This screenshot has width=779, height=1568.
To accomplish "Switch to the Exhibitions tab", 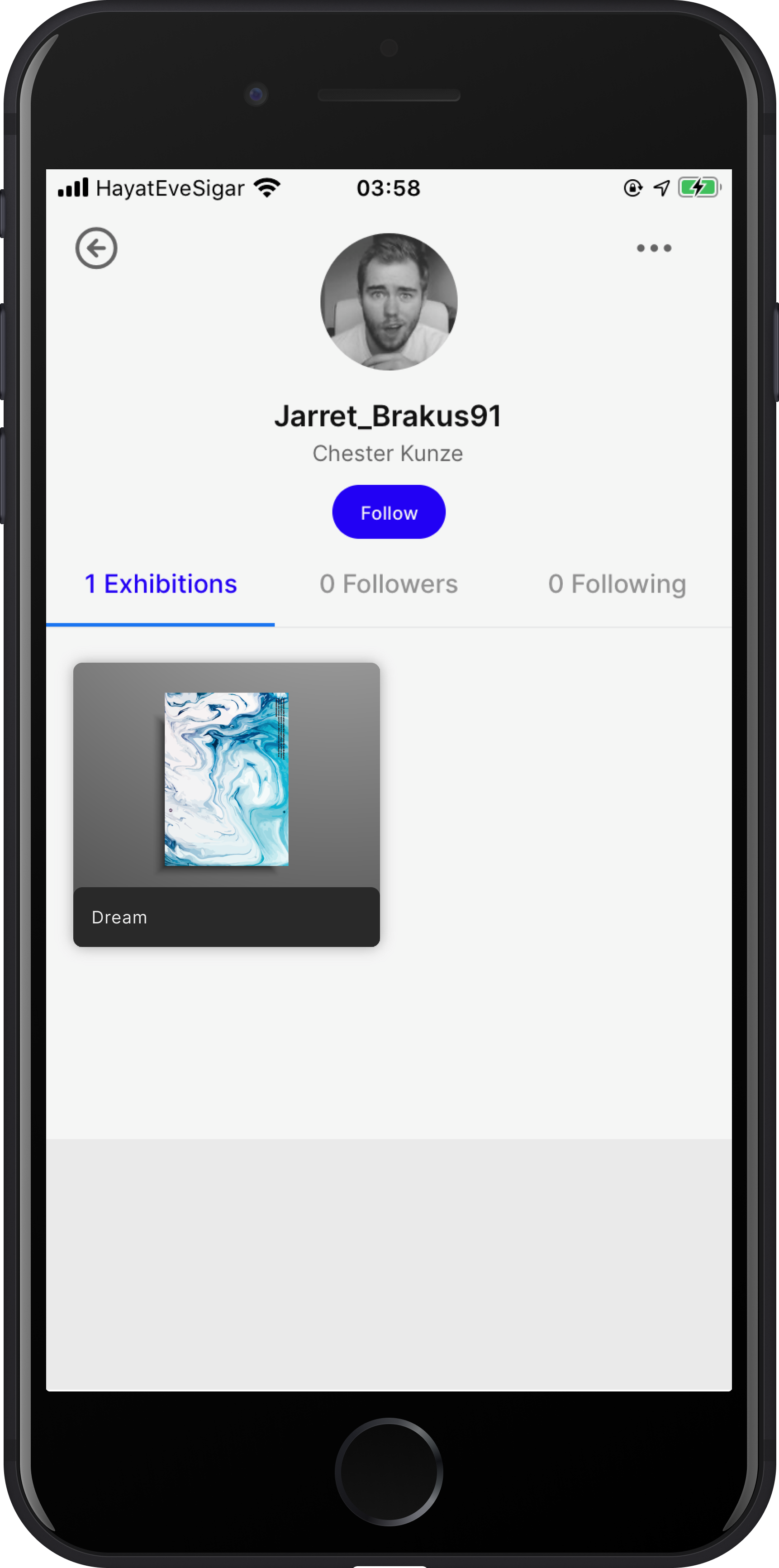I will point(161,584).
